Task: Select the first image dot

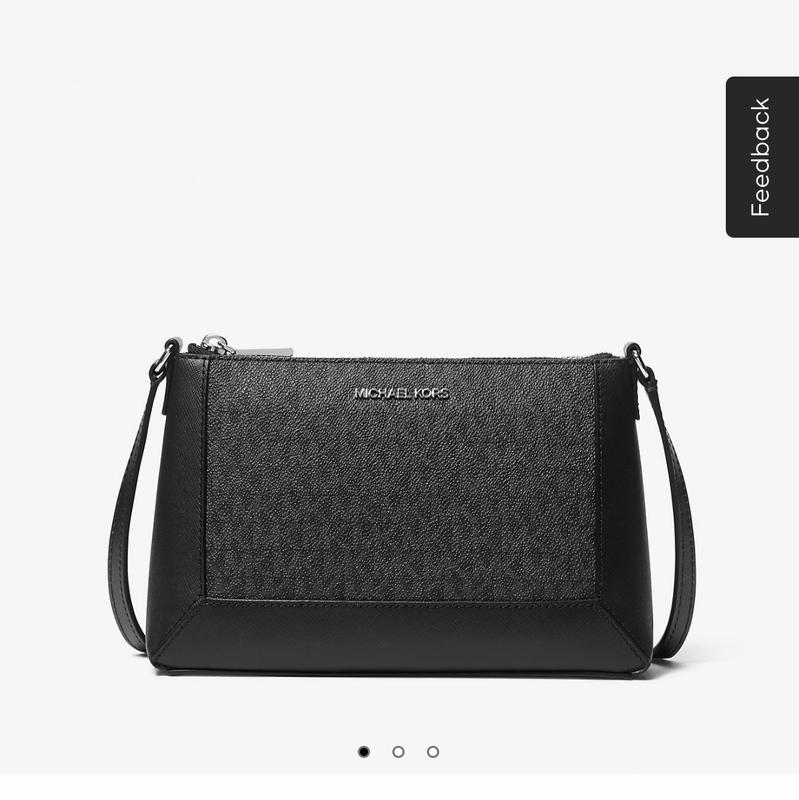Action: point(364,751)
